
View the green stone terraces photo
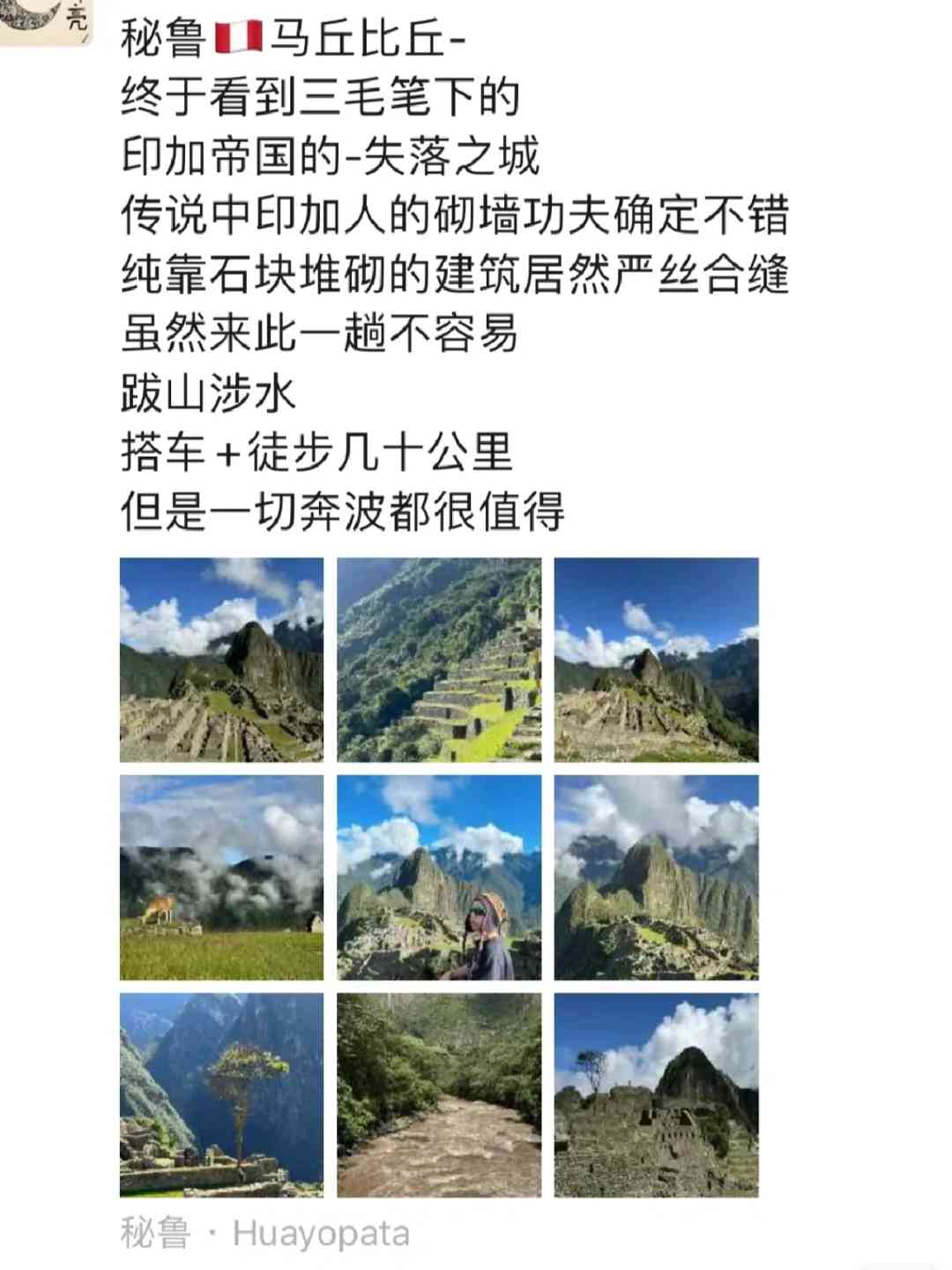pos(439,660)
